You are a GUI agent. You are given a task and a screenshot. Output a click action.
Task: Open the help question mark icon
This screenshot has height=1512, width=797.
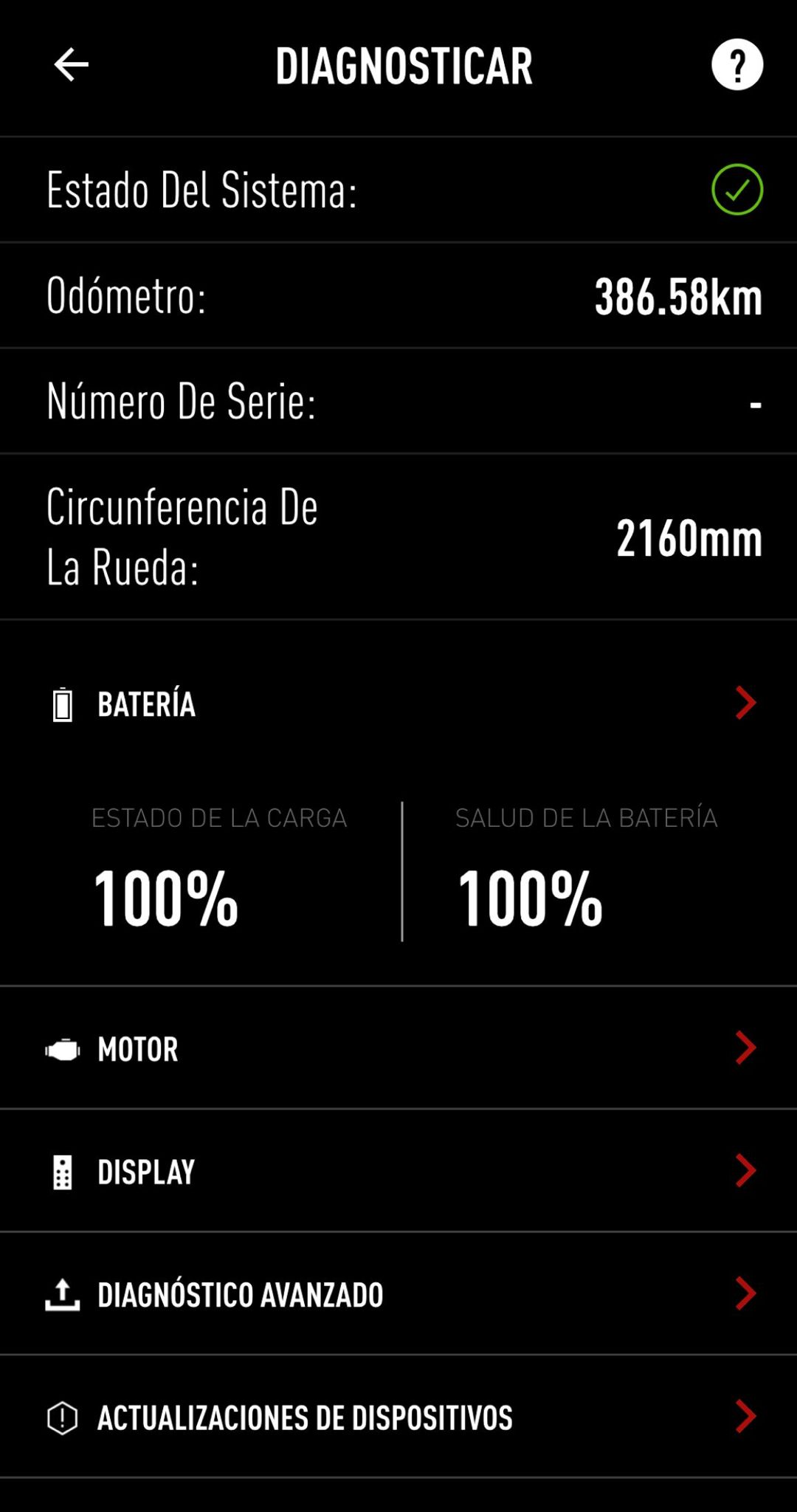(736, 65)
